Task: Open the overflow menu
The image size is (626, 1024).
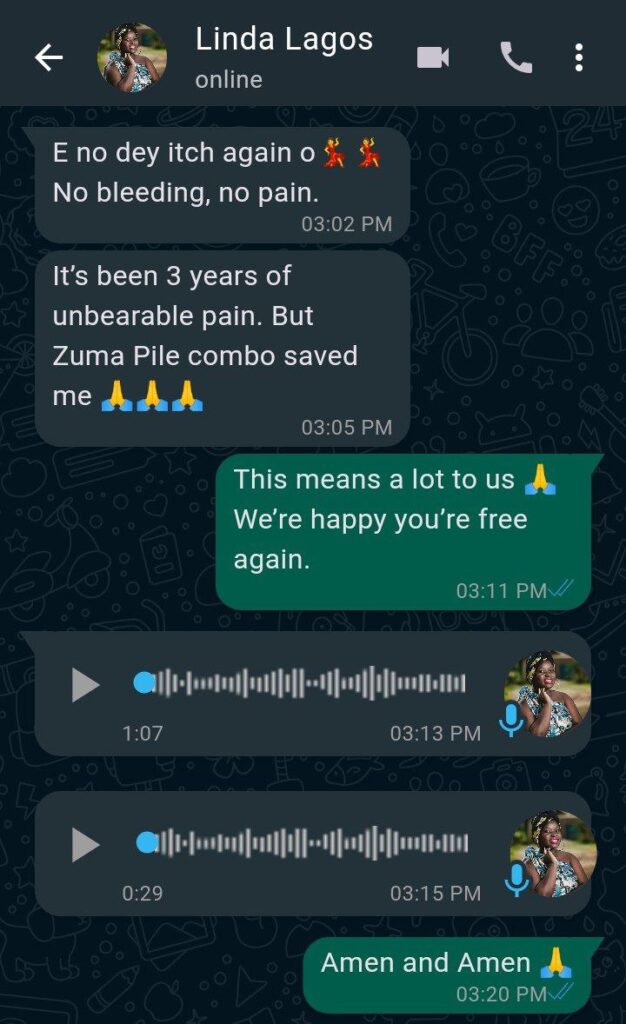Action: pyautogui.click(x=579, y=58)
